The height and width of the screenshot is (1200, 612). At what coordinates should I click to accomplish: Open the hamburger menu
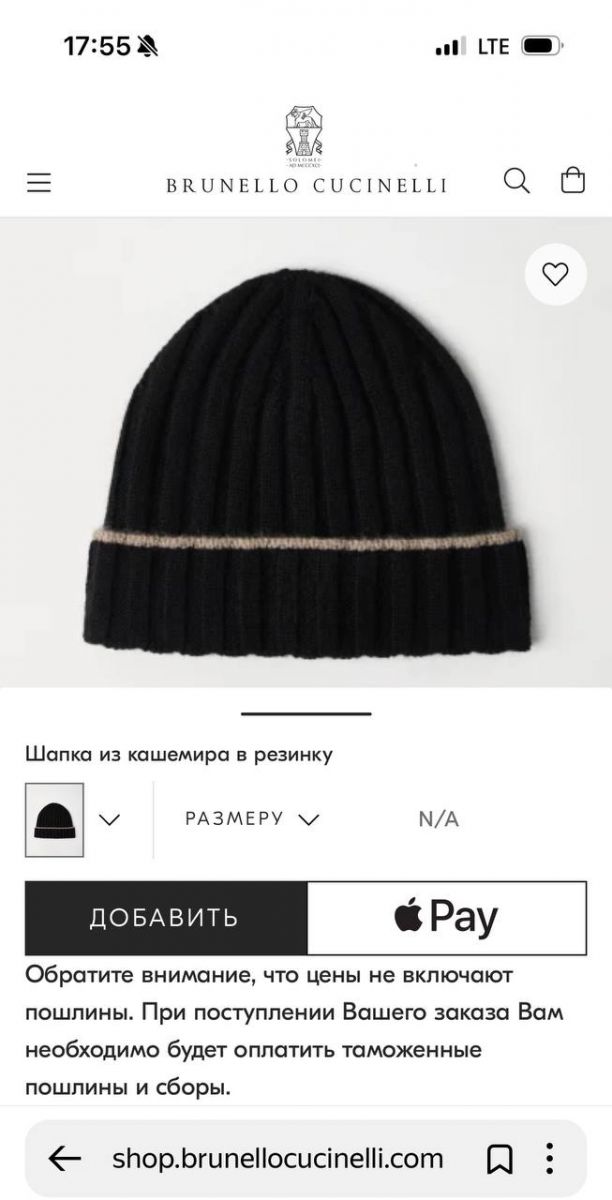(38, 183)
